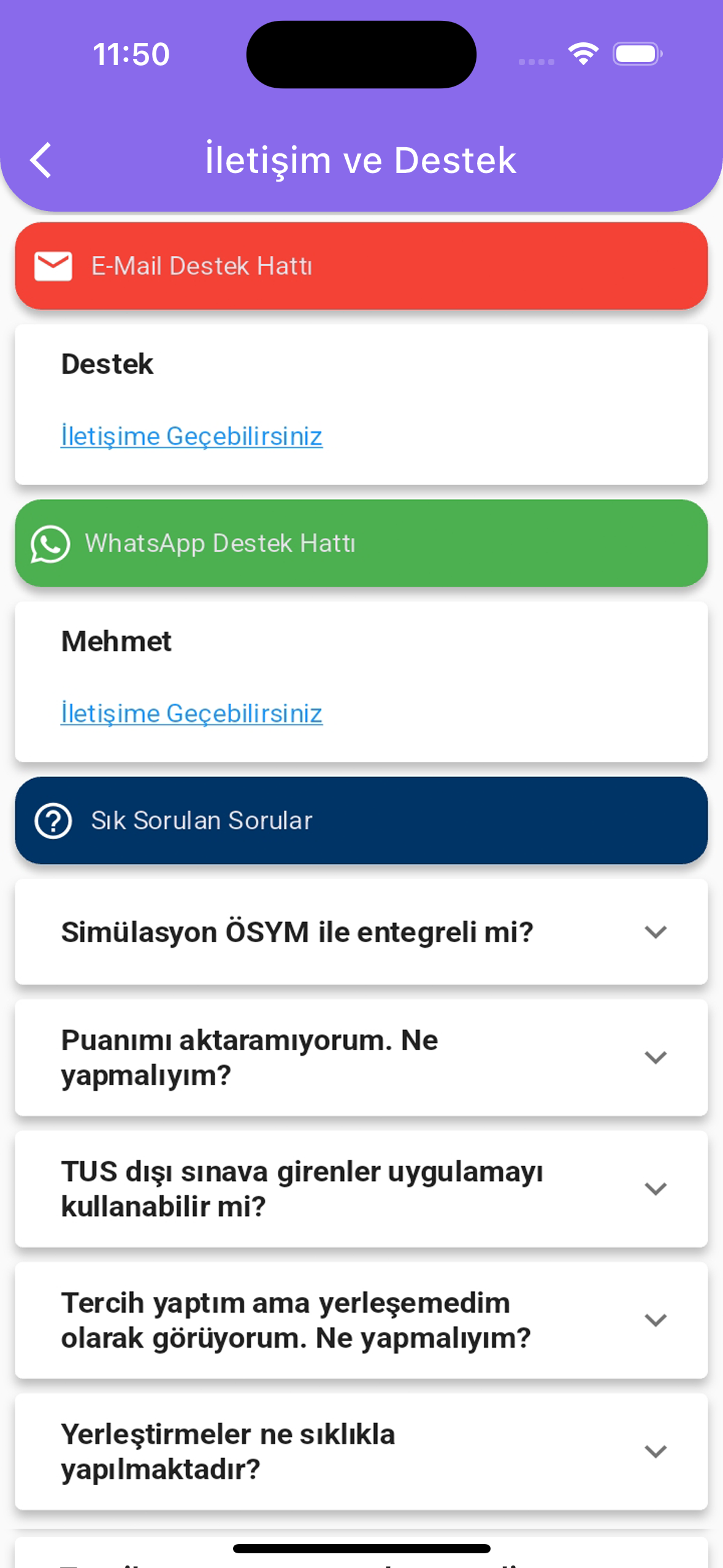Tap the WhatsApp Destek Hattı banner
723x1568 pixels.
click(361, 544)
